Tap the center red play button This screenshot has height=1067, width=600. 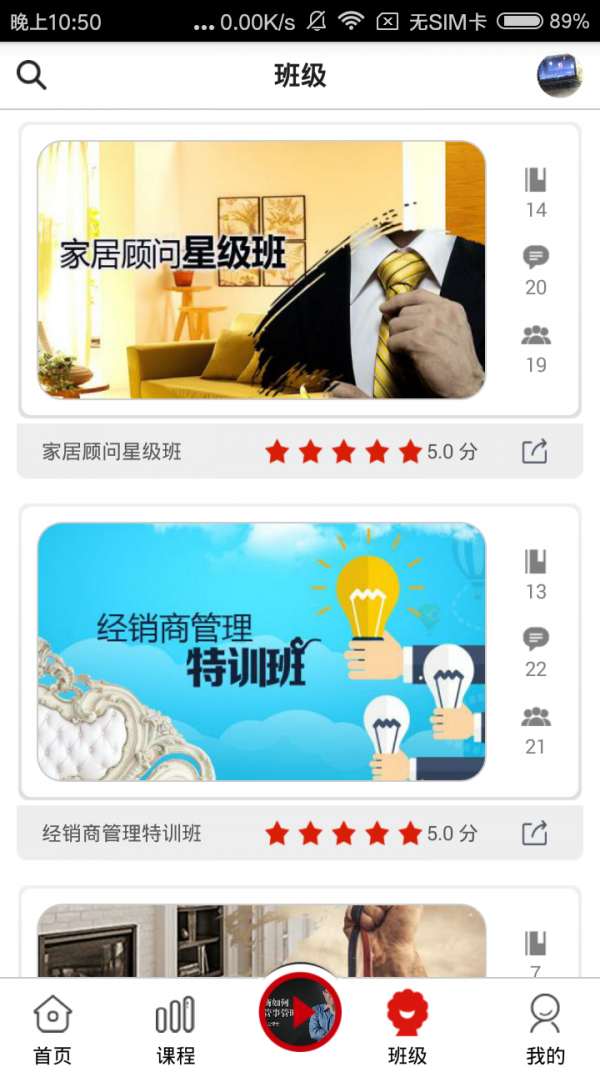(x=300, y=1012)
